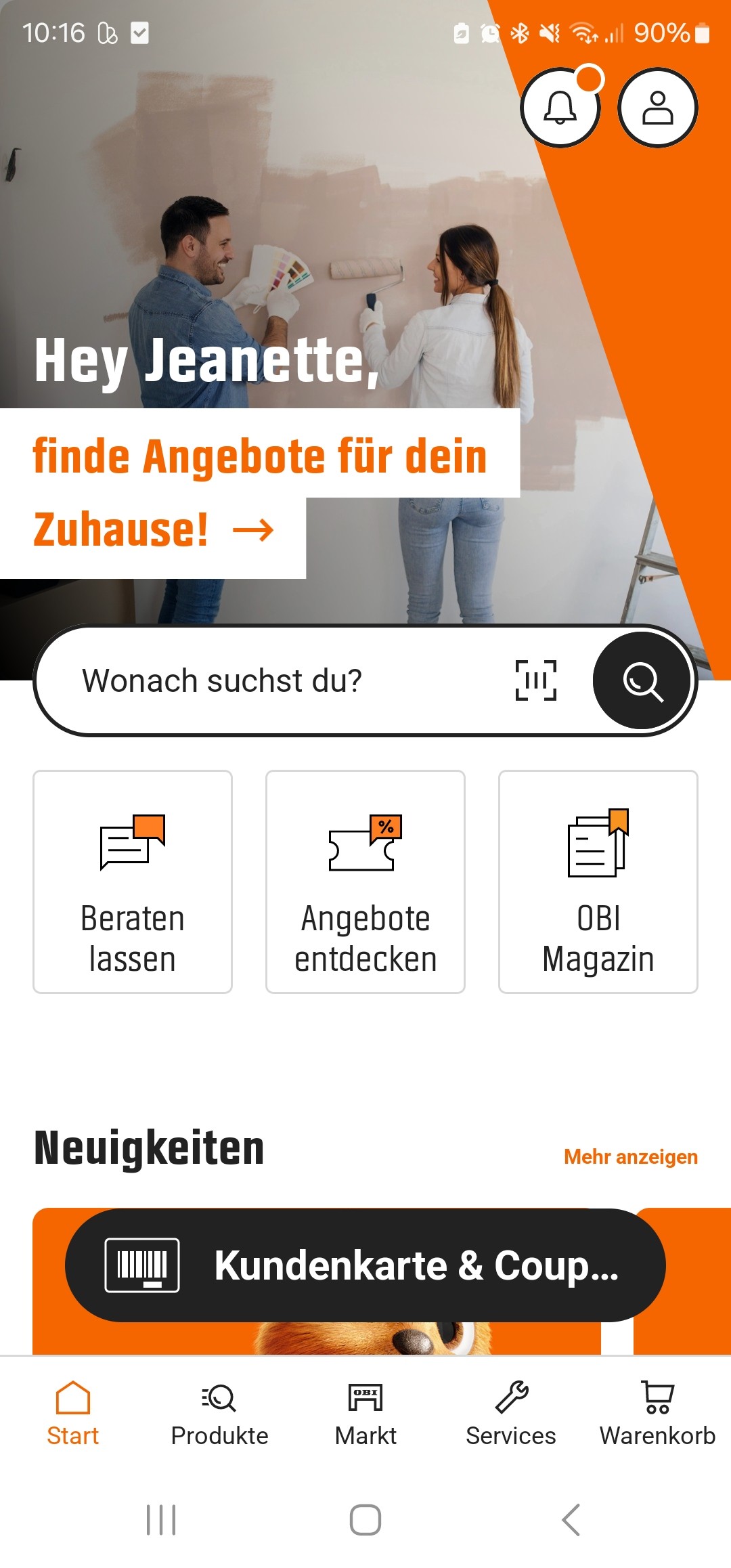Open the recent apps overview
The height and width of the screenshot is (1568, 731).
click(161, 1520)
